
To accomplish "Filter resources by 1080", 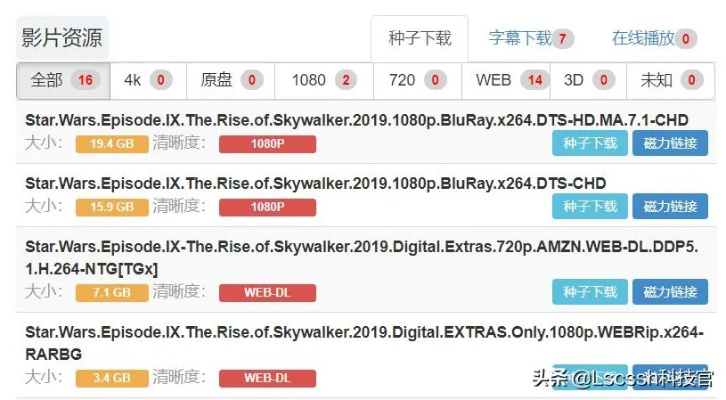I will pos(323,80).
